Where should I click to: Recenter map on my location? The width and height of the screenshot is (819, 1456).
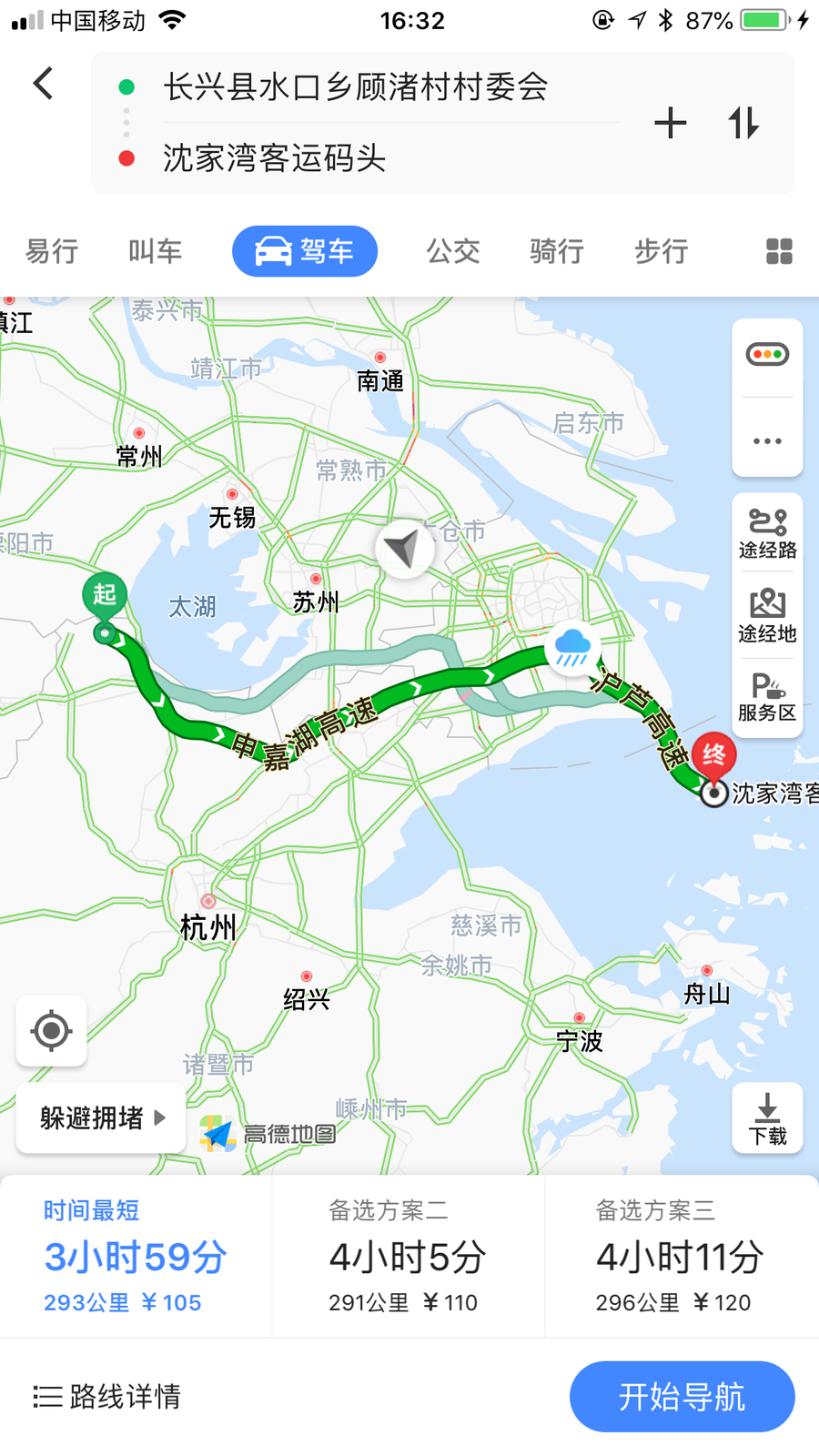[x=52, y=1031]
